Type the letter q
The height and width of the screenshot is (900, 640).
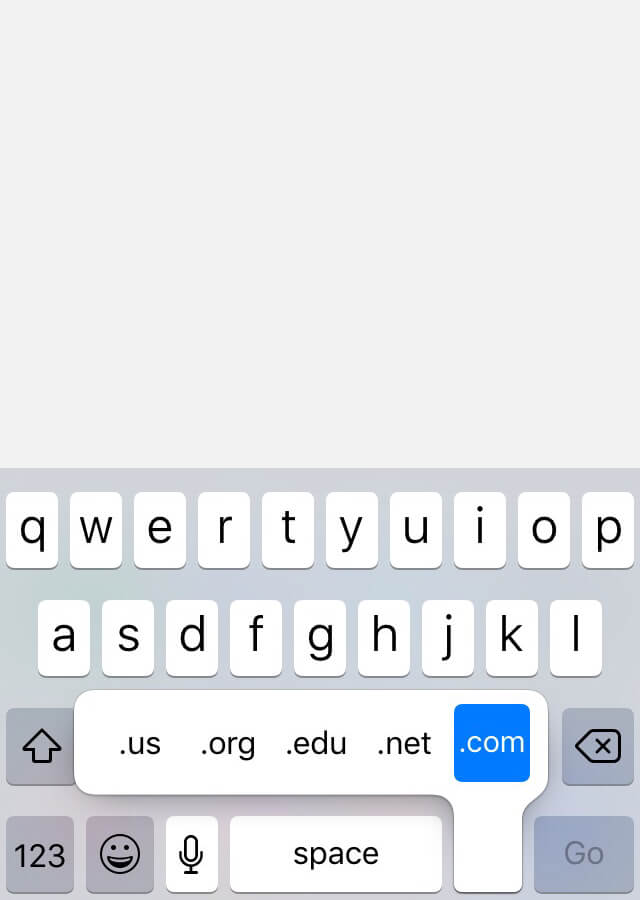point(32,530)
